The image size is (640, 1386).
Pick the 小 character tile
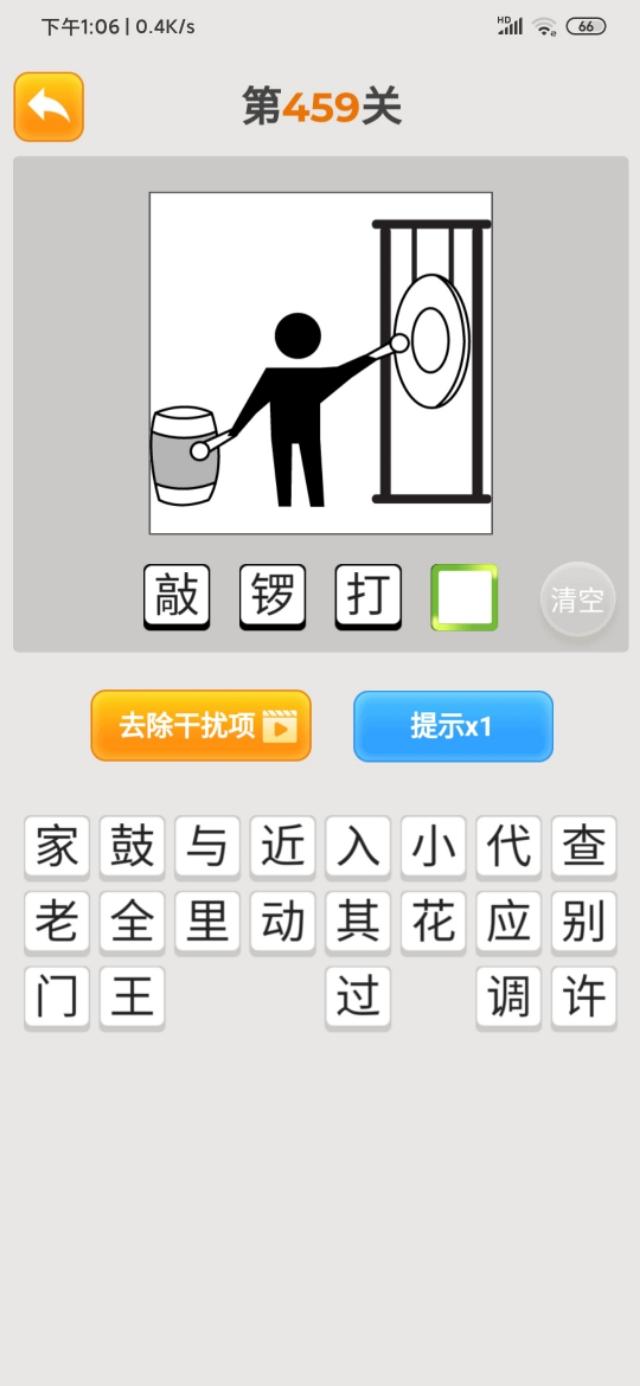tap(433, 846)
